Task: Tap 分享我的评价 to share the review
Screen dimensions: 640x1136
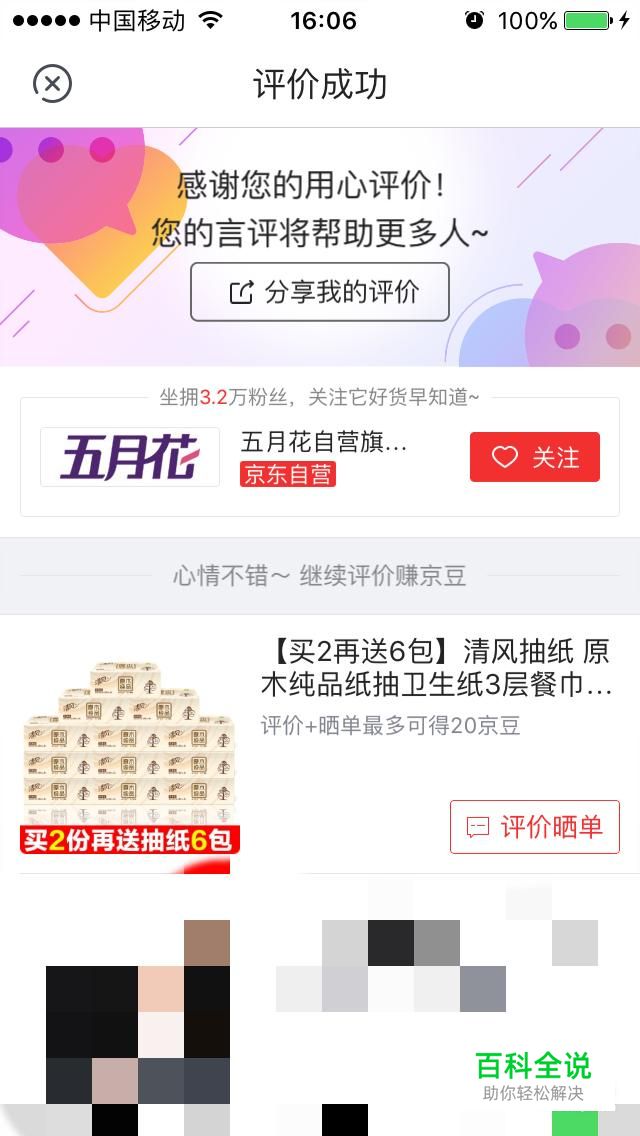Action: [320, 292]
